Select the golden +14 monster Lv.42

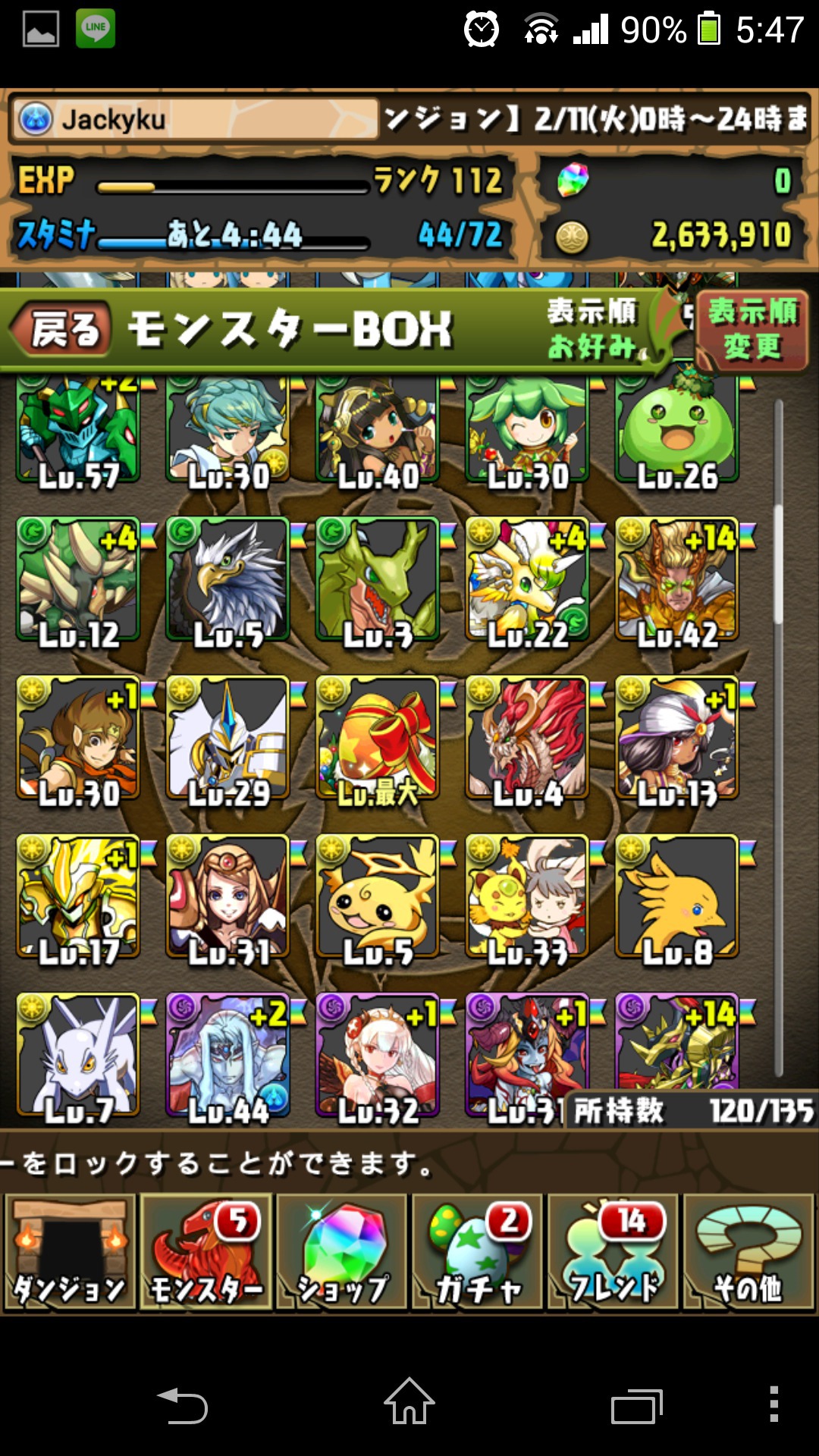(677, 580)
